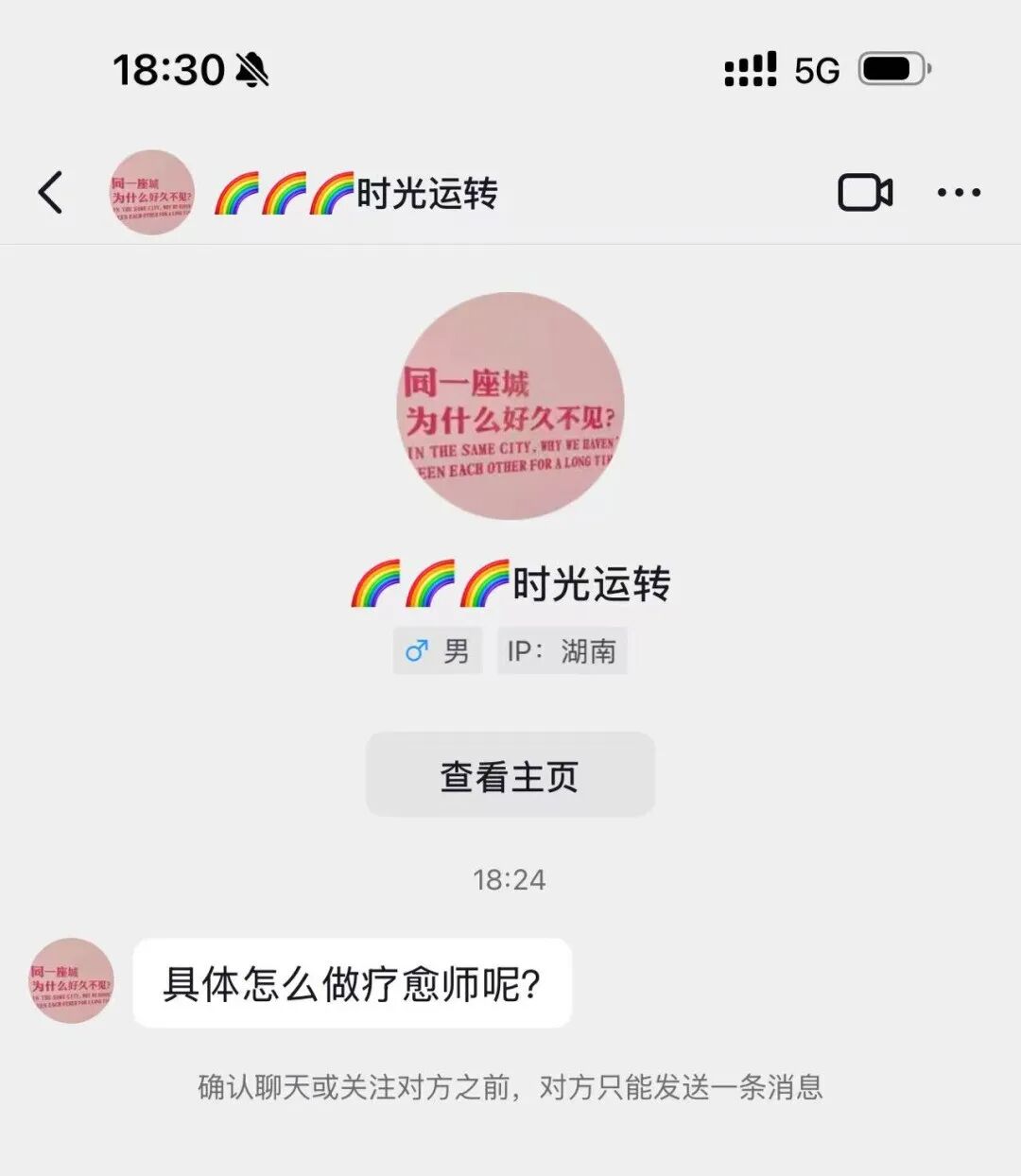Tap the sender avatar beside the message
This screenshot has height=1176, width=1021.
click(72, 980)
